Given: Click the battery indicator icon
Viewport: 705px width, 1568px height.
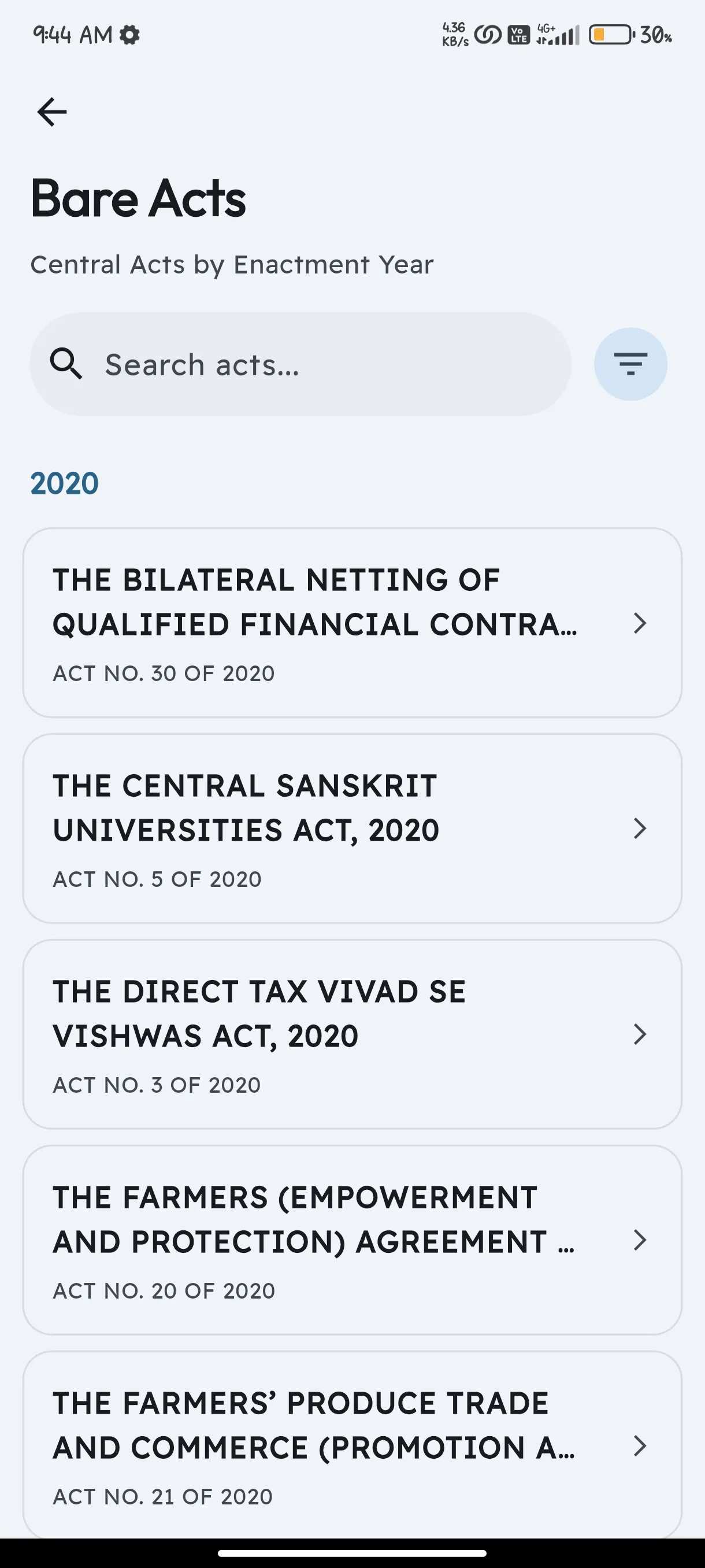Looking at the screenshot, I should [610, 35].
